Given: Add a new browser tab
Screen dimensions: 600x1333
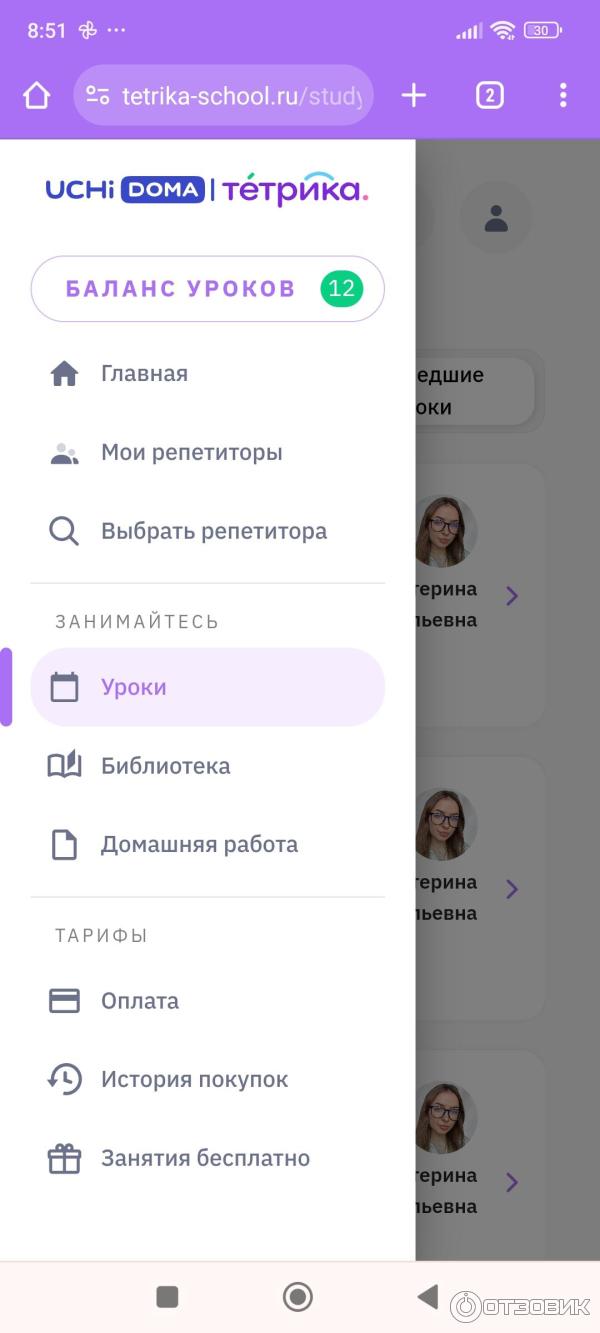Looking at the screenshot, I should click(413, 96).
